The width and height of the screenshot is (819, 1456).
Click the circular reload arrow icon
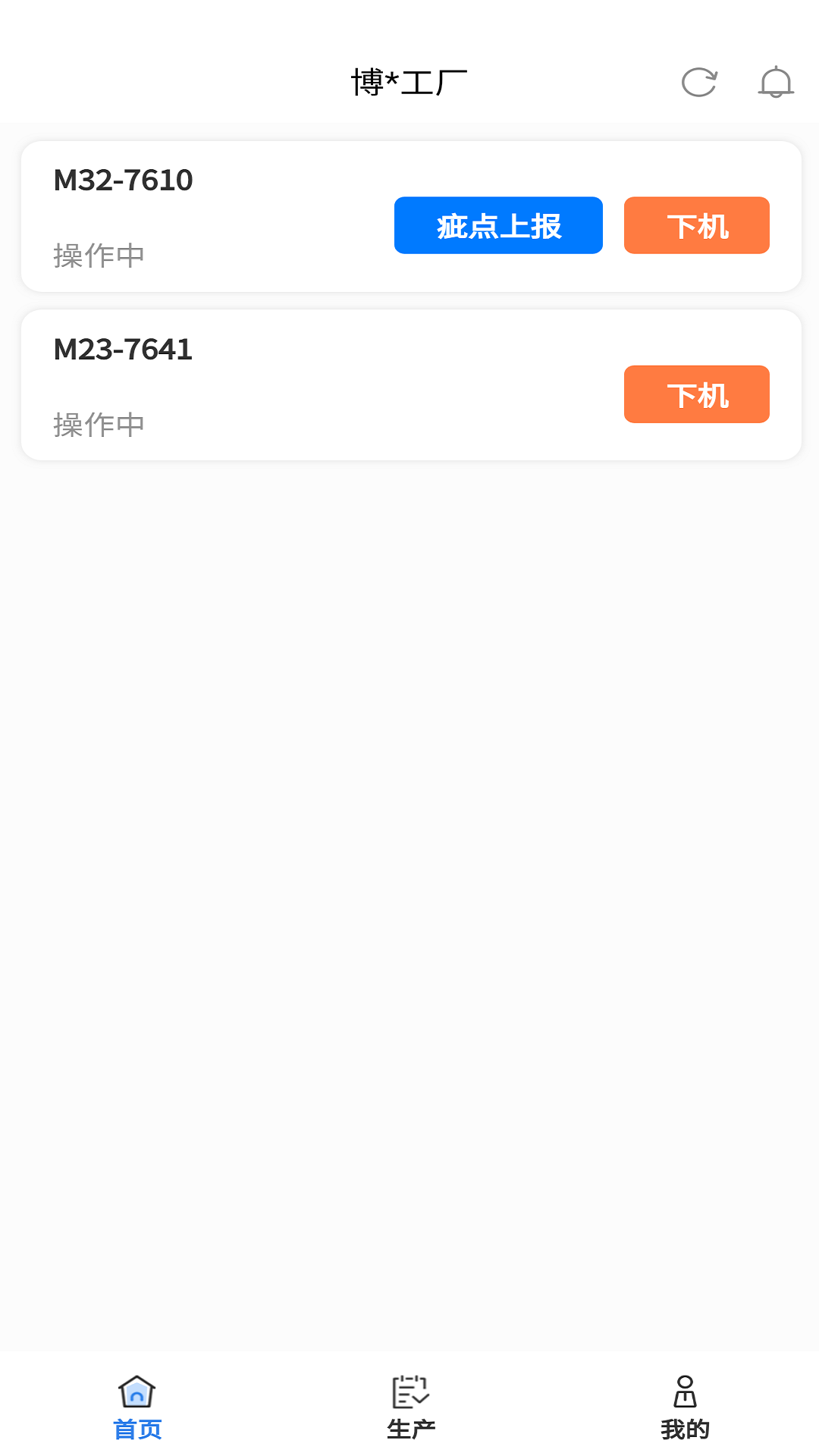pyautogui.click(x=698, y=83)
